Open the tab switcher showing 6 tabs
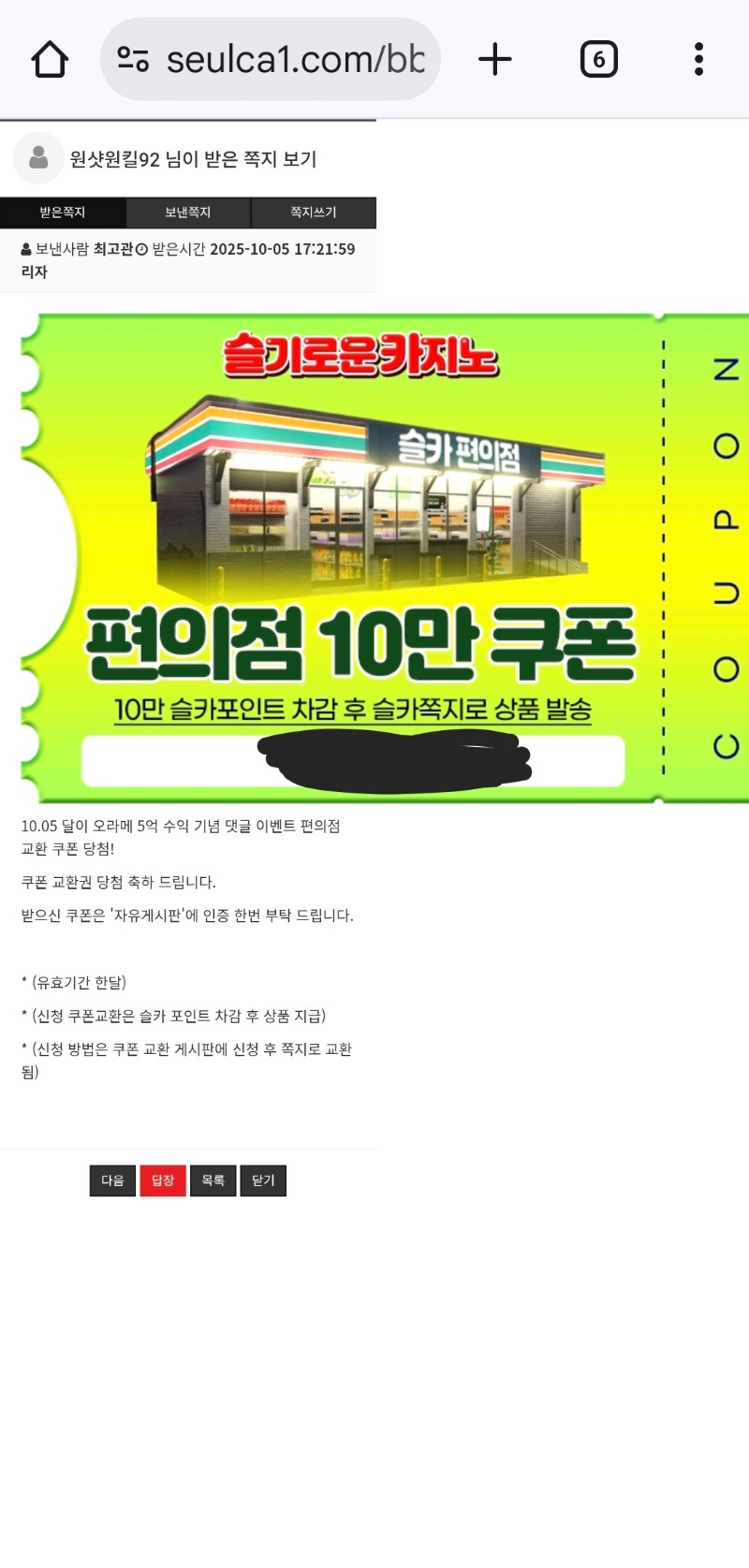 (x=599, y=60)
